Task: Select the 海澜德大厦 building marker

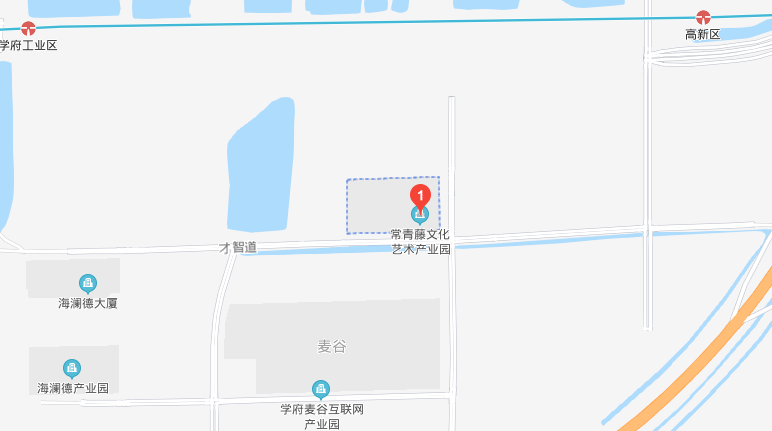Action: pyautogui.click(x=88, y=284)
